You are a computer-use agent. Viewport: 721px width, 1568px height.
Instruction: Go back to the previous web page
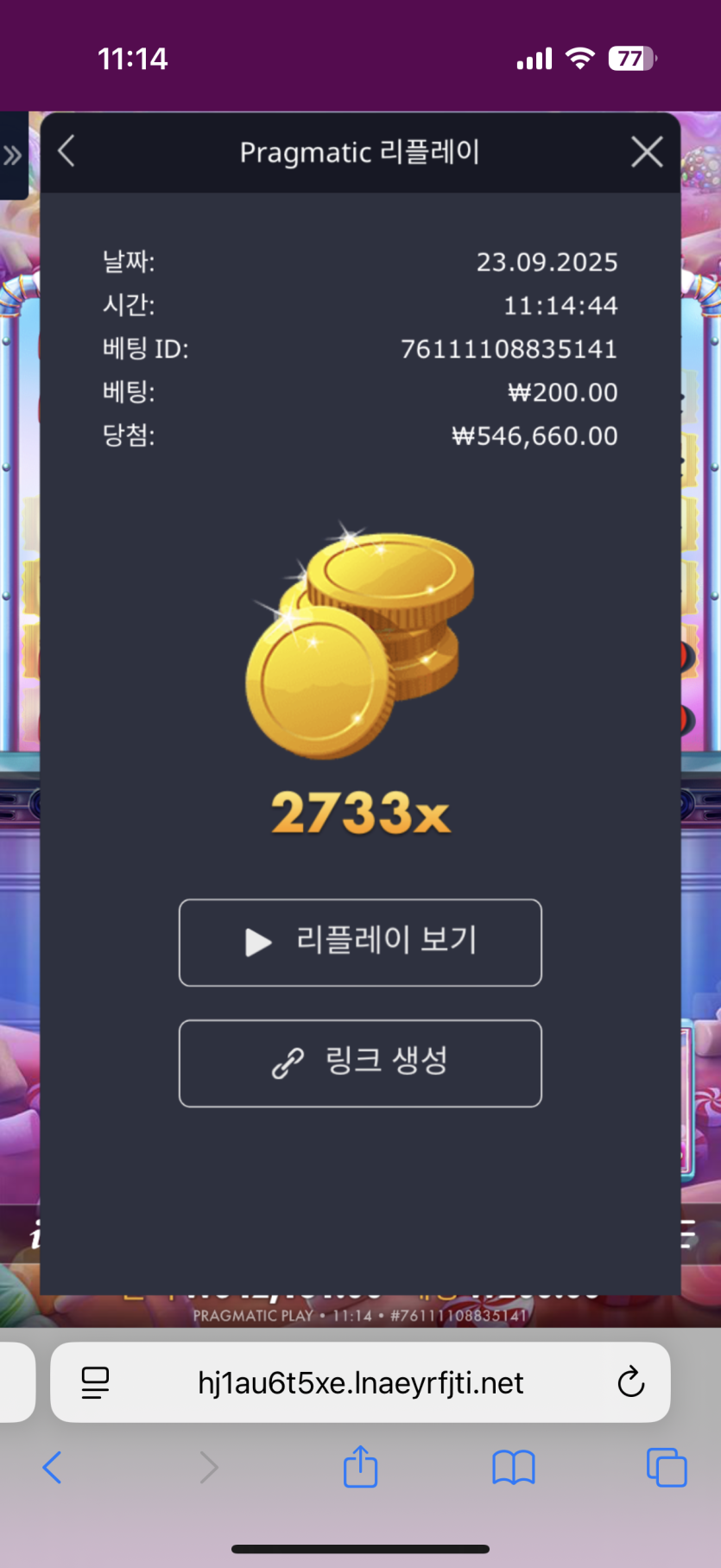pyautogui.click(x=53, y=1467)
